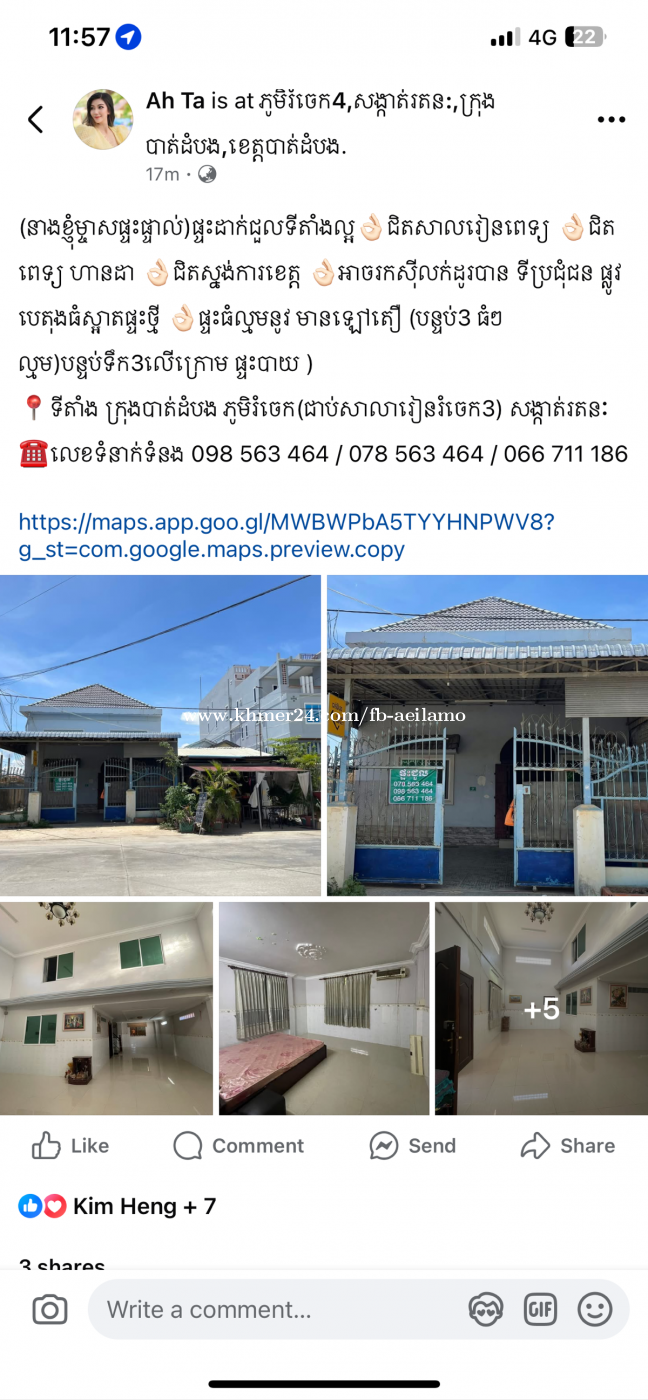Like this post
Screen dimensions: 648x1400
coord(70,1146)
